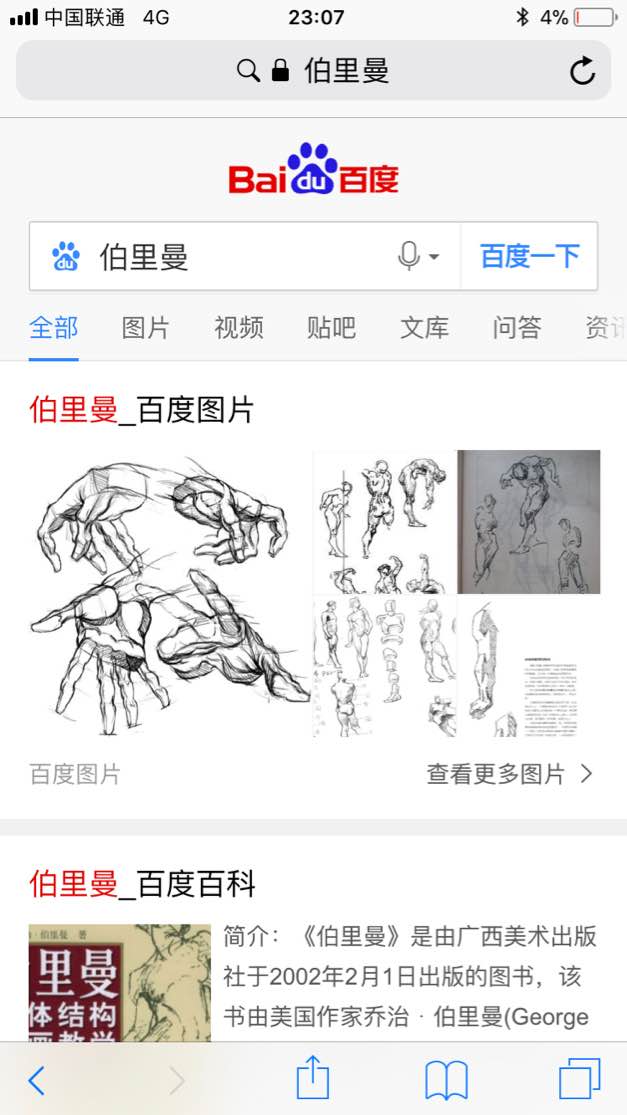This screenshot has width=627, height=1115.
Task: Open Safari bookmarks
Action: [446, 1080]
